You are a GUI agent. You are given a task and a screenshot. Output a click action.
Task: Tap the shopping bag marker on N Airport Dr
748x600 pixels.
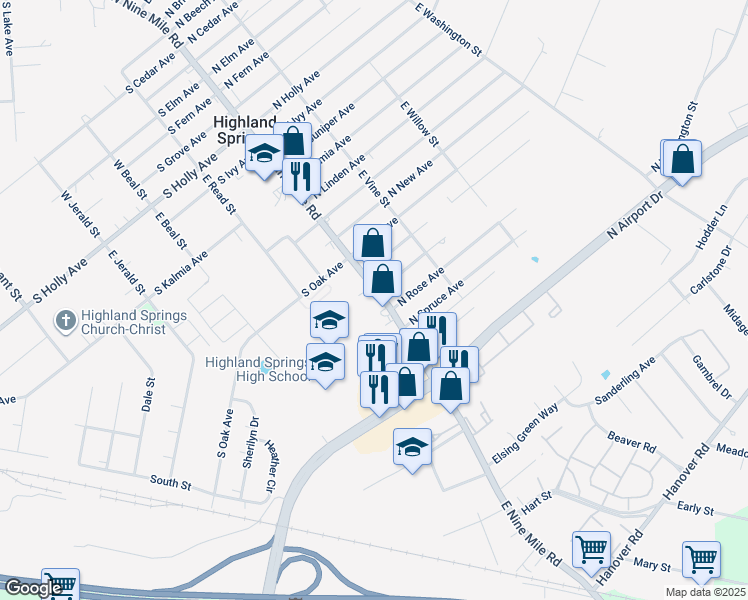click(682, 160)
